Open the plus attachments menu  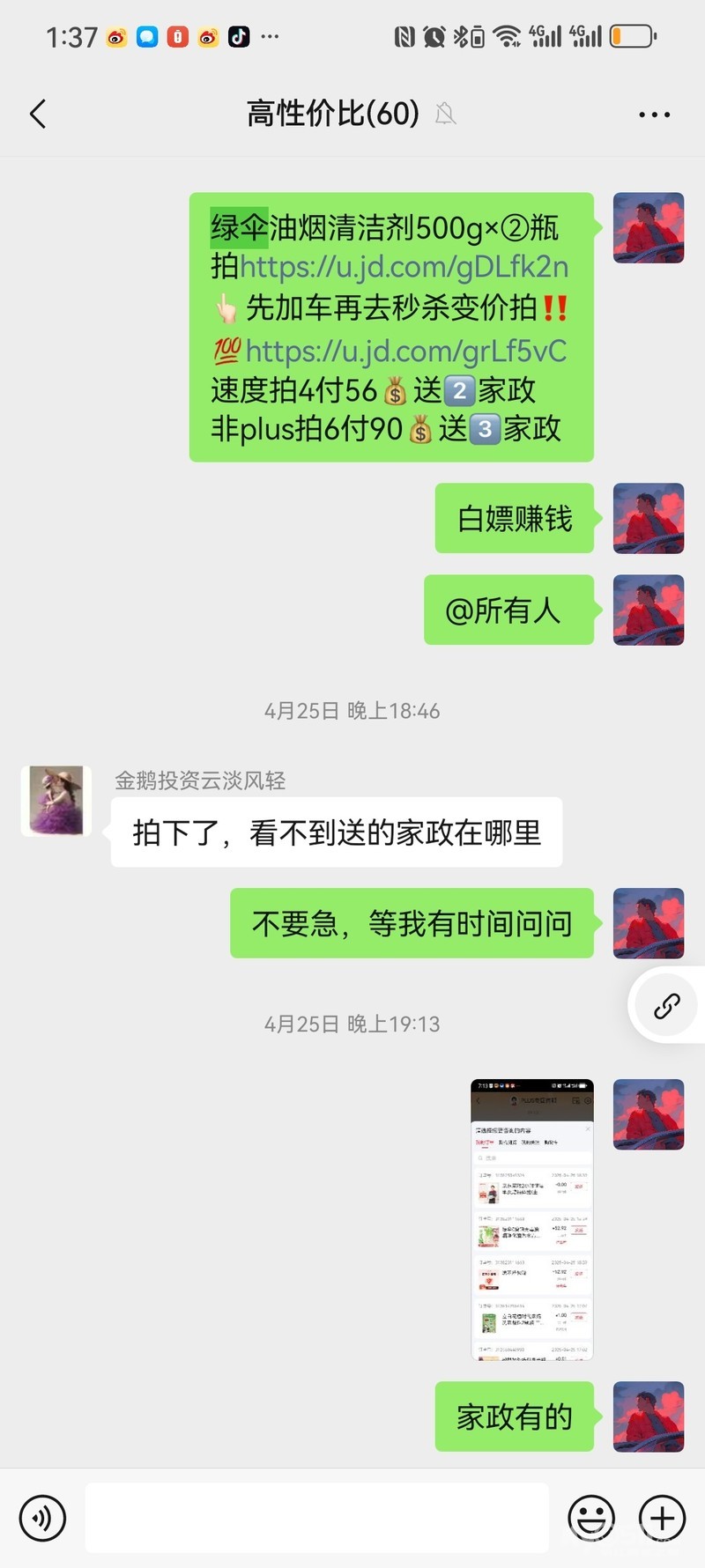(662, 1518)
